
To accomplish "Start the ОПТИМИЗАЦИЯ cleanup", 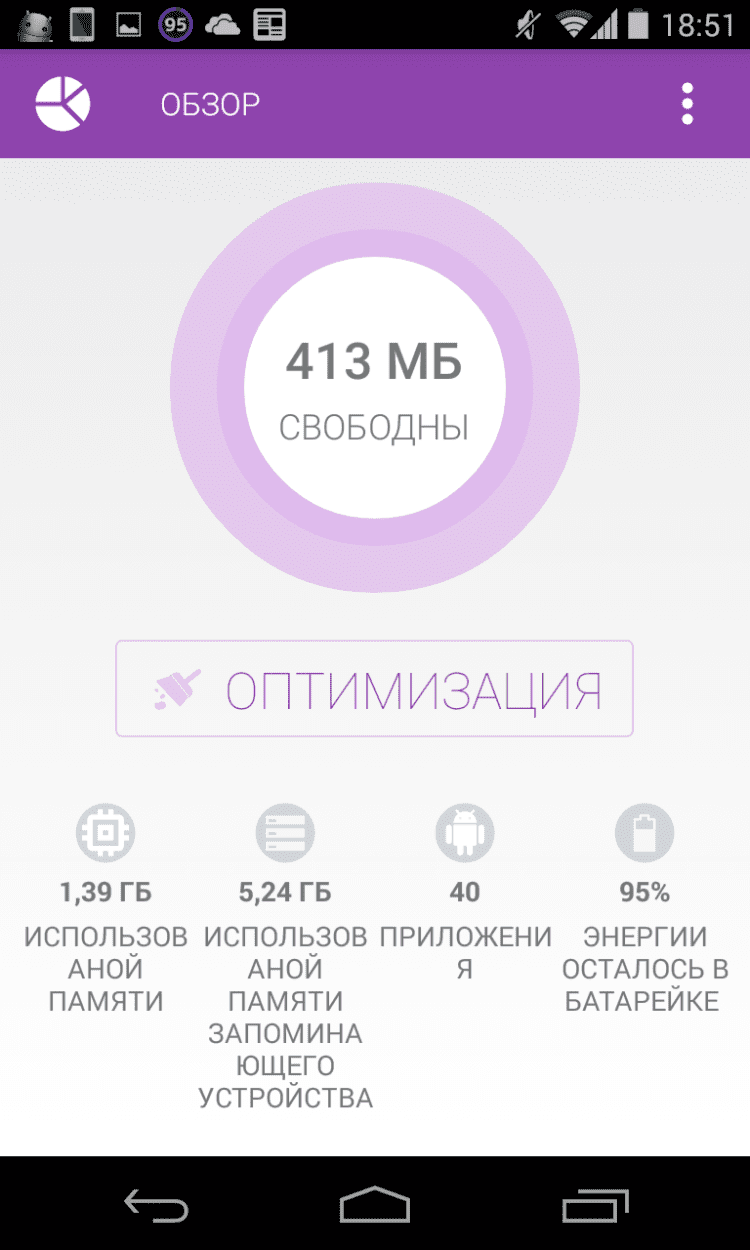I will [374, 689].
